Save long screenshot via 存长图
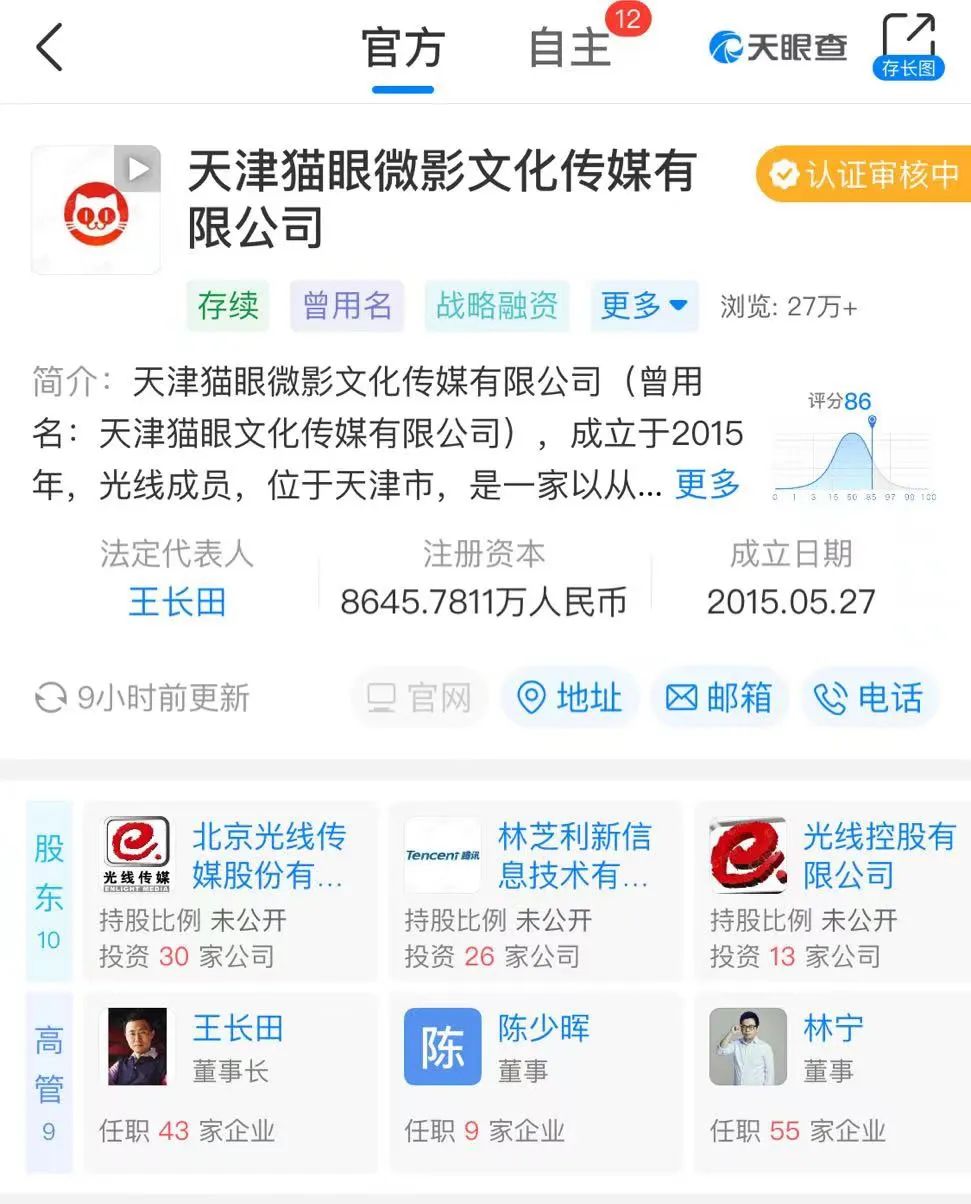 (x=908, y=47)
